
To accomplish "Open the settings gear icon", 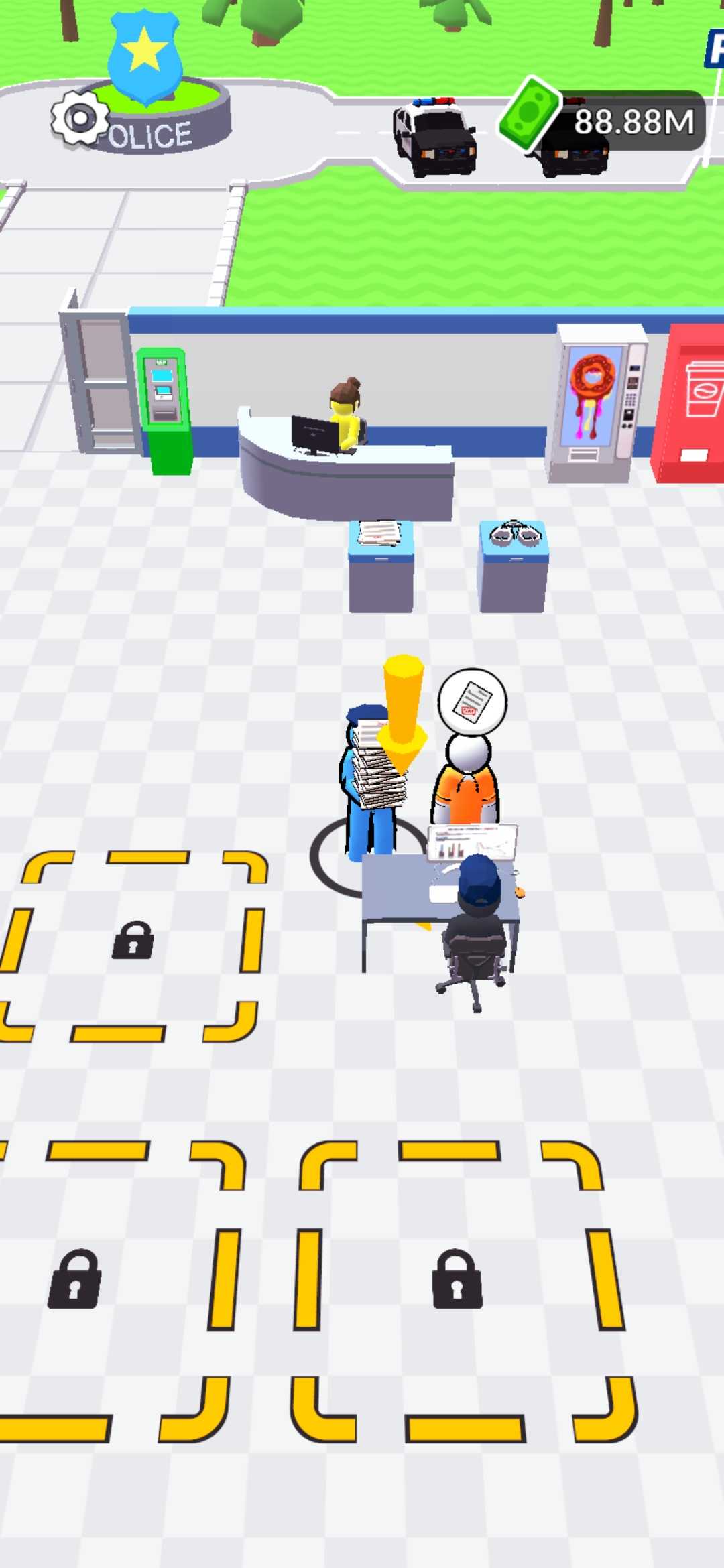I will click(x=80, y=119).
